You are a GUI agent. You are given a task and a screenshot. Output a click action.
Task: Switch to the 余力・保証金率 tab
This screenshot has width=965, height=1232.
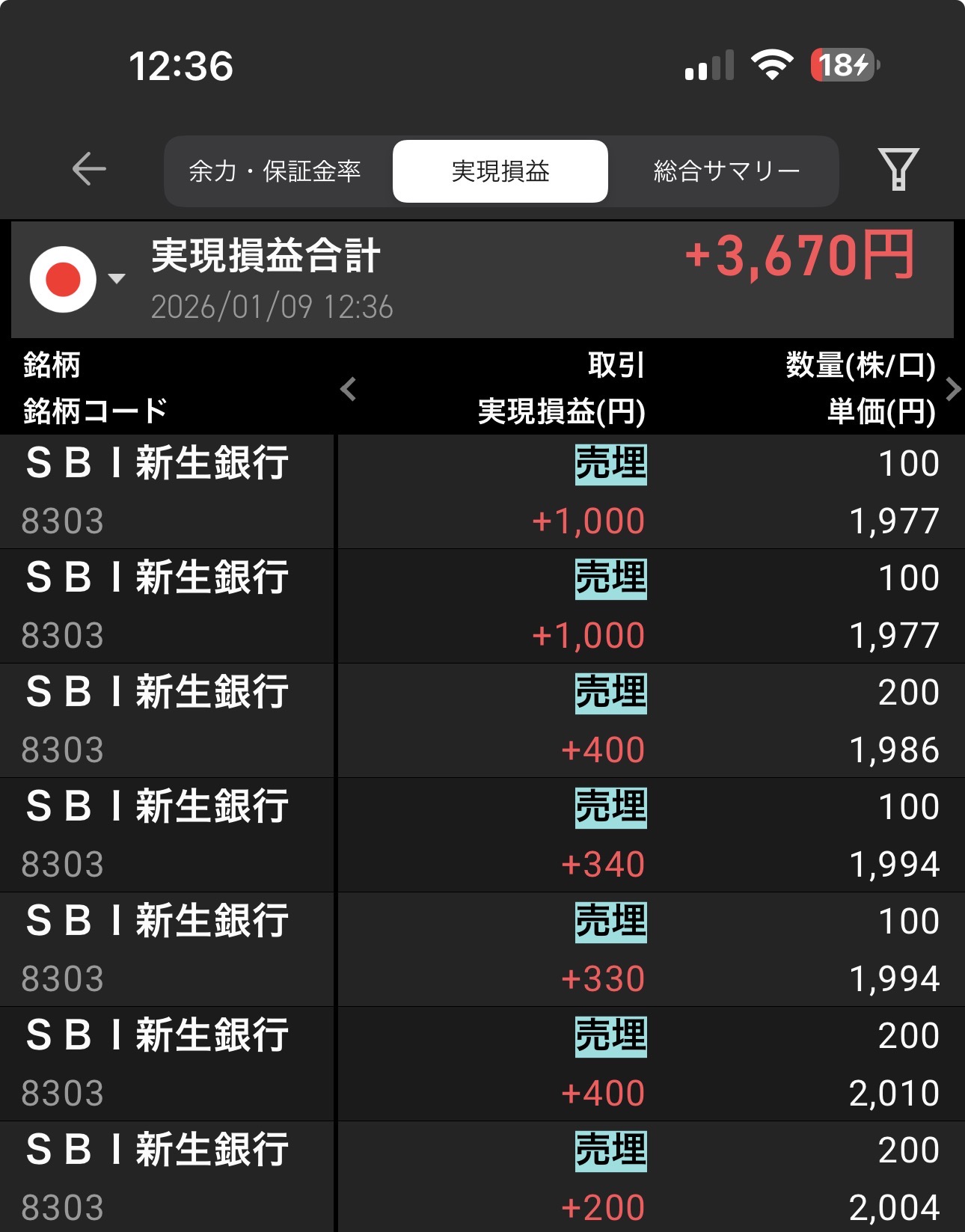pyautogui.click(x=275, y=171)
